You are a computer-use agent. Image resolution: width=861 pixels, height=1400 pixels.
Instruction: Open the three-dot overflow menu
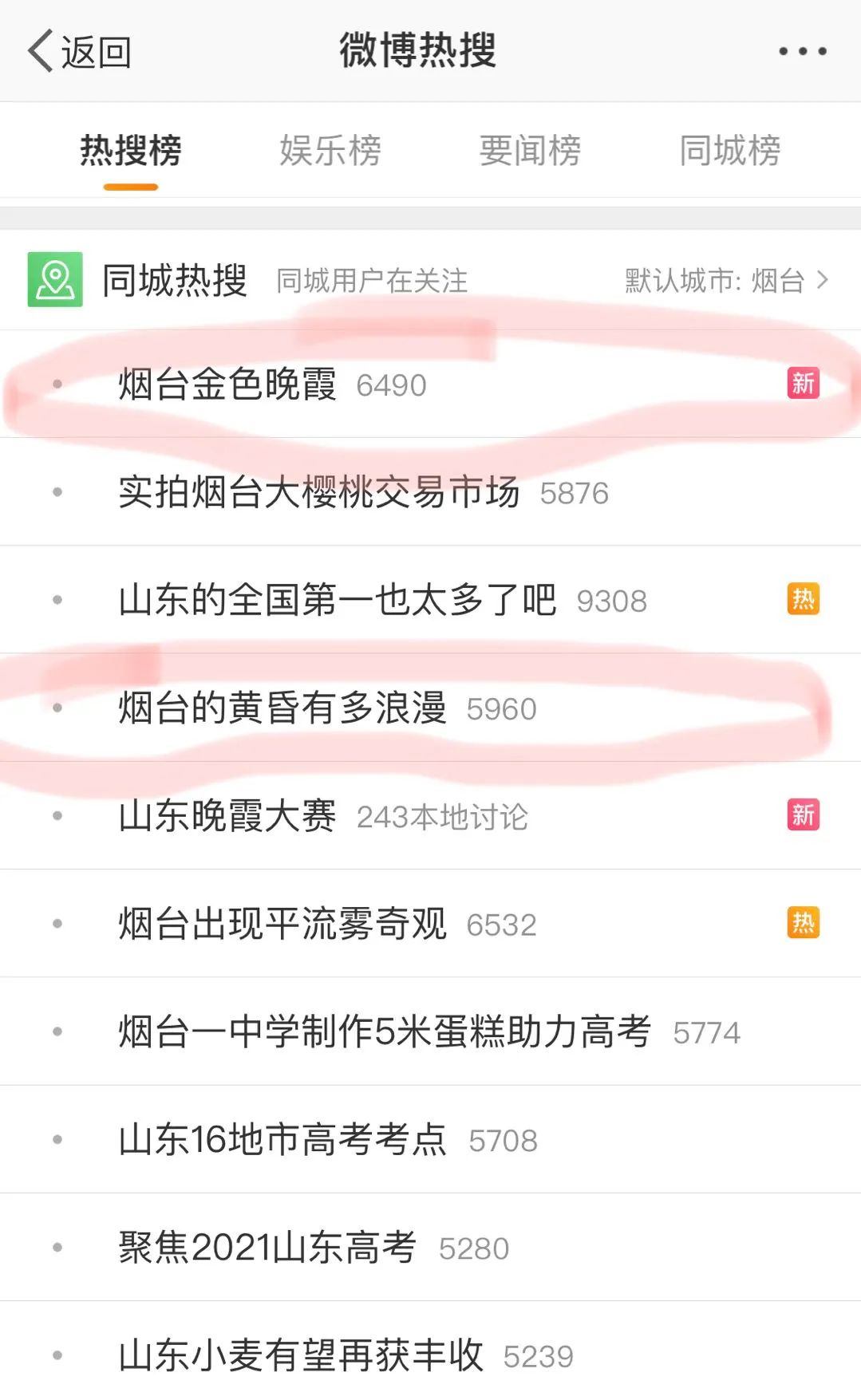[x=802, y=52]
